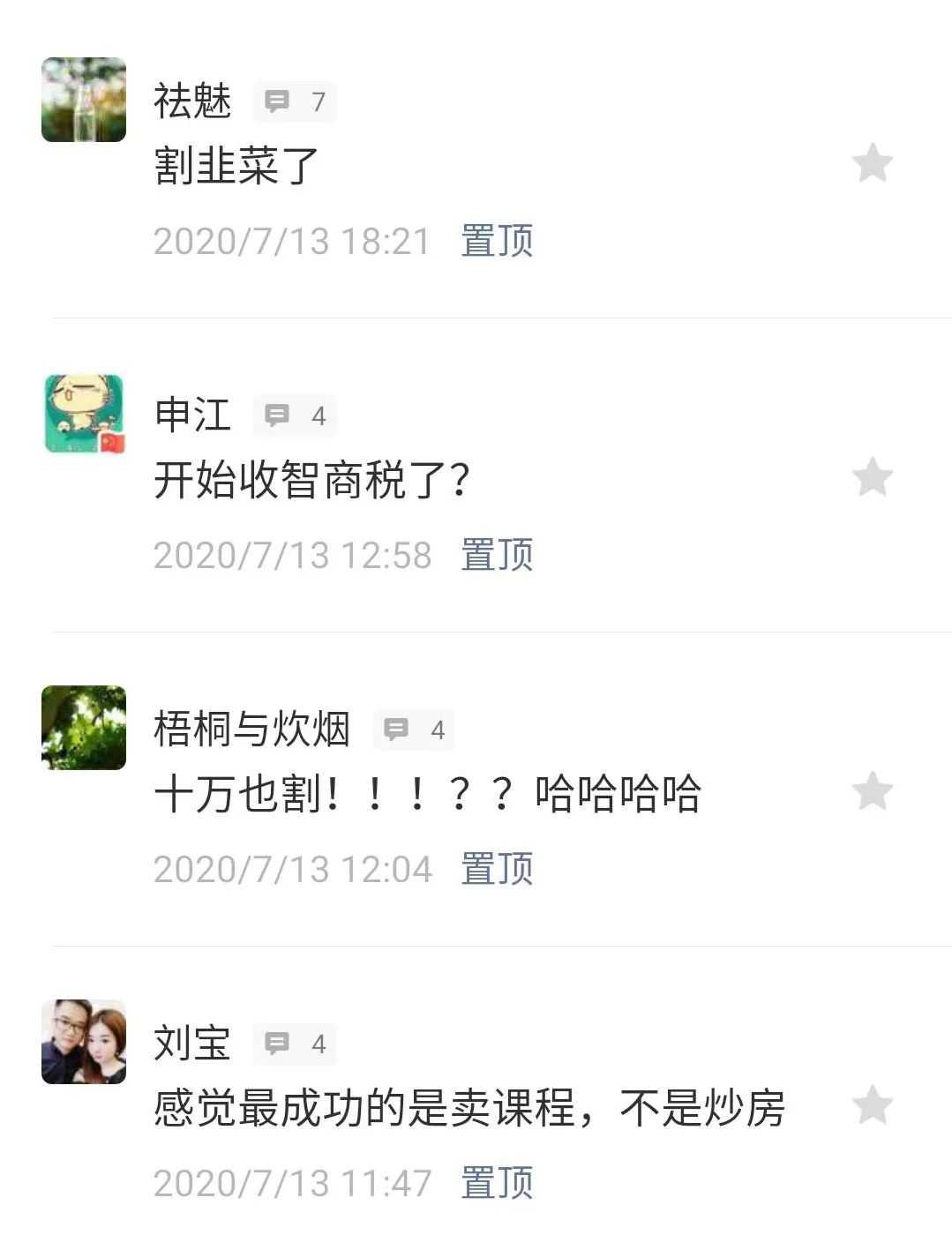Tap 置顶 under 刘宝's comment

click(497, 1183)
